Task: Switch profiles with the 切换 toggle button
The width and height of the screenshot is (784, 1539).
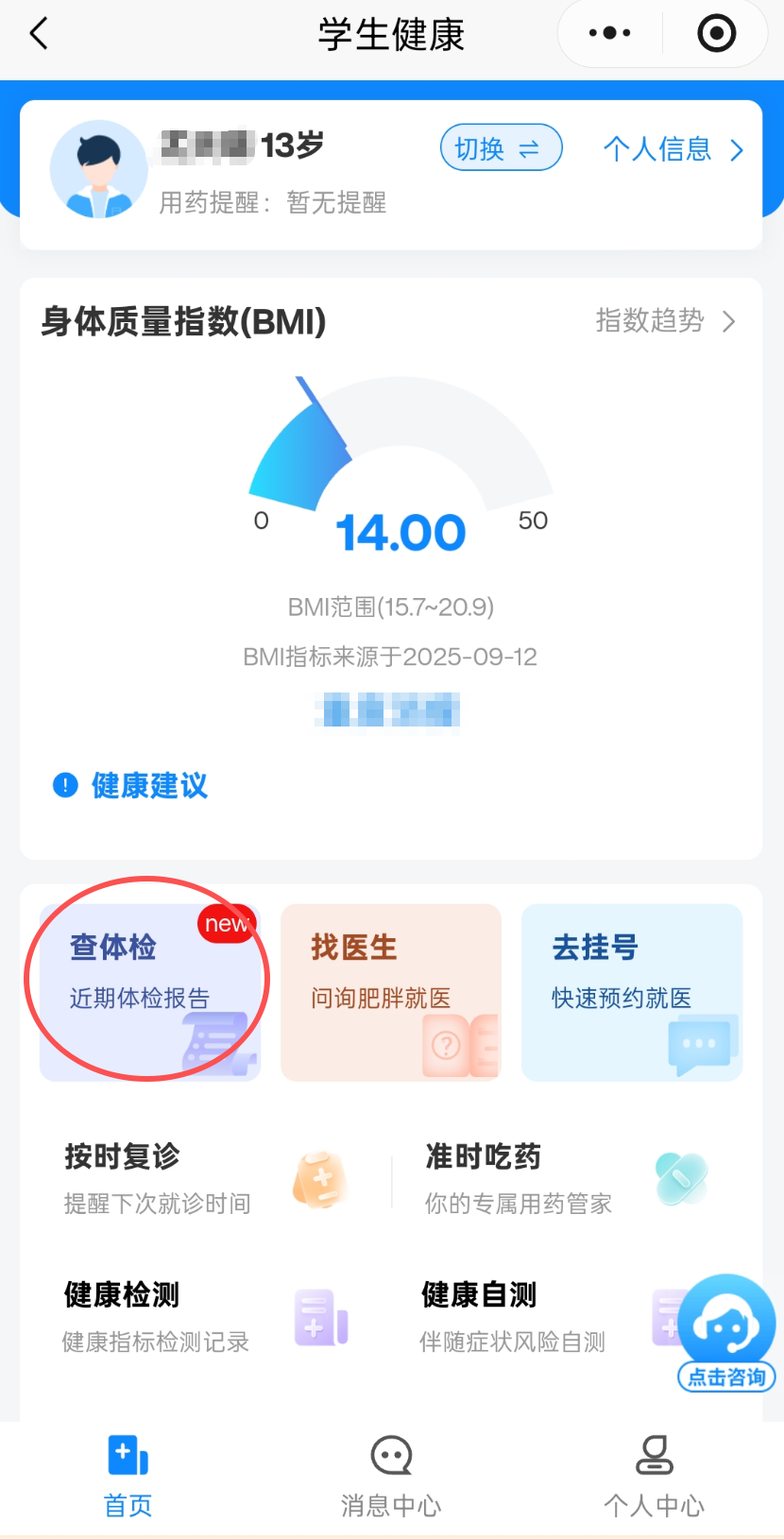Action: tap(501, 147)
